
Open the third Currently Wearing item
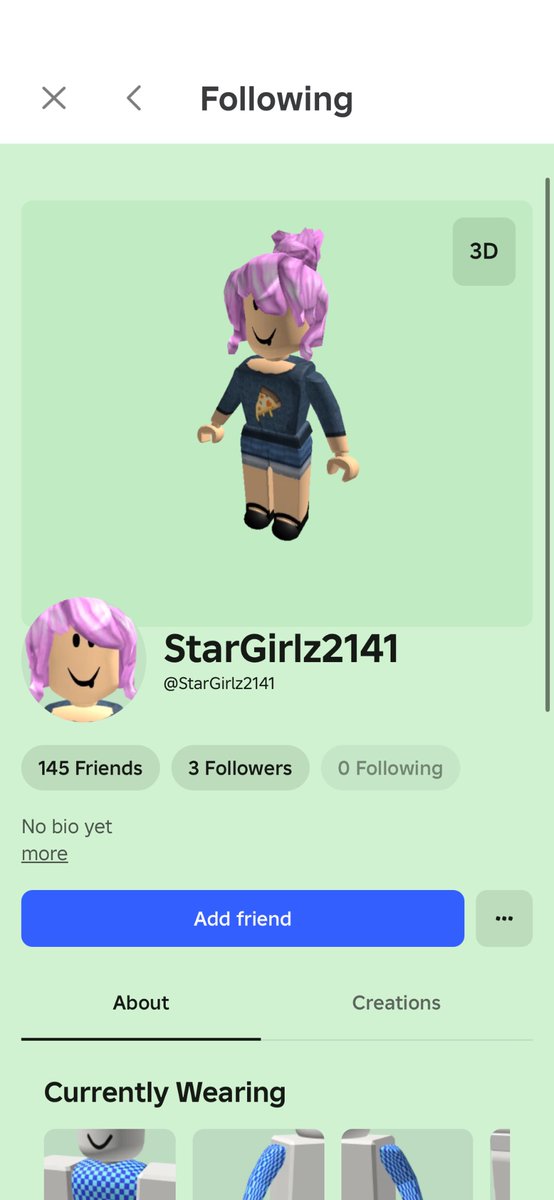click(x=407, y=1164)
